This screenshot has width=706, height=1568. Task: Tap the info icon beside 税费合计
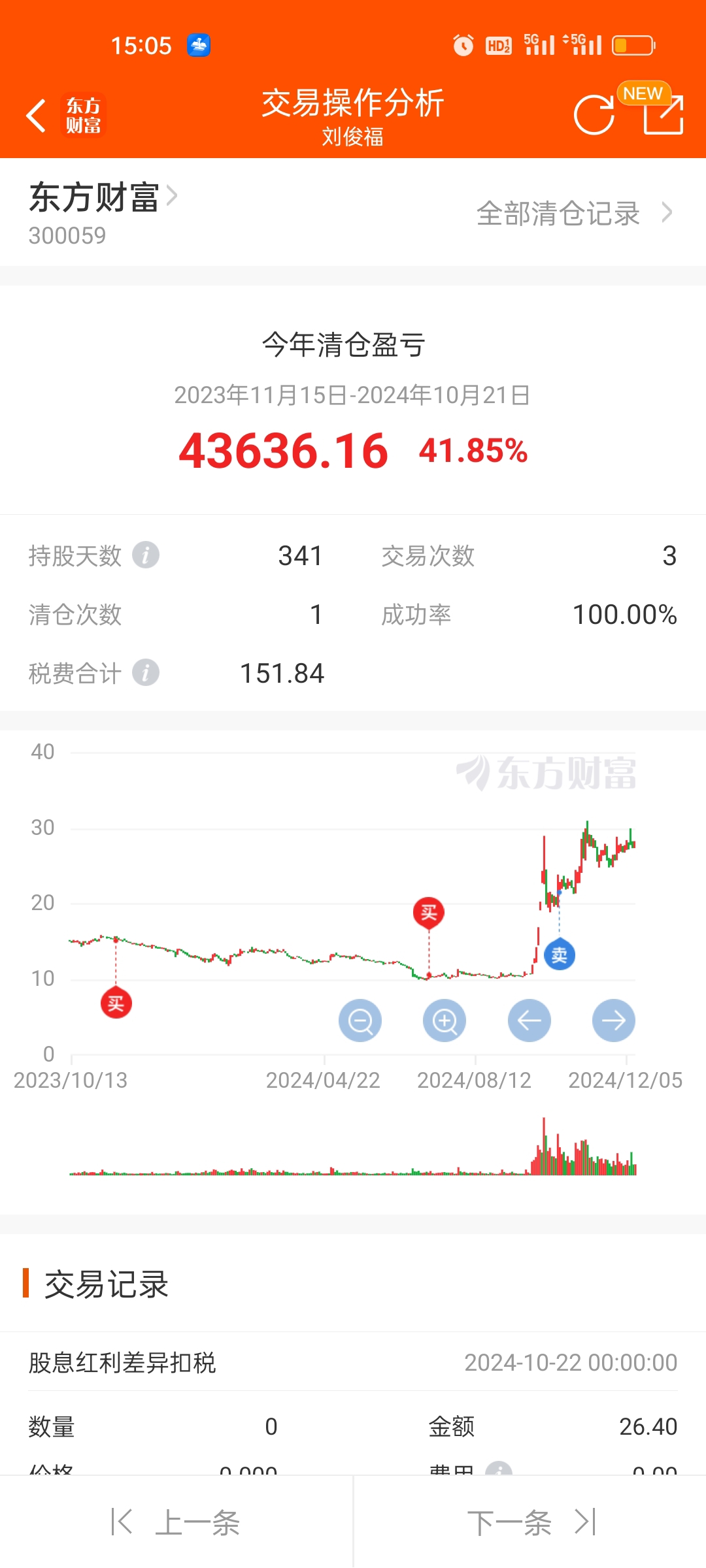tap(145, 672)
